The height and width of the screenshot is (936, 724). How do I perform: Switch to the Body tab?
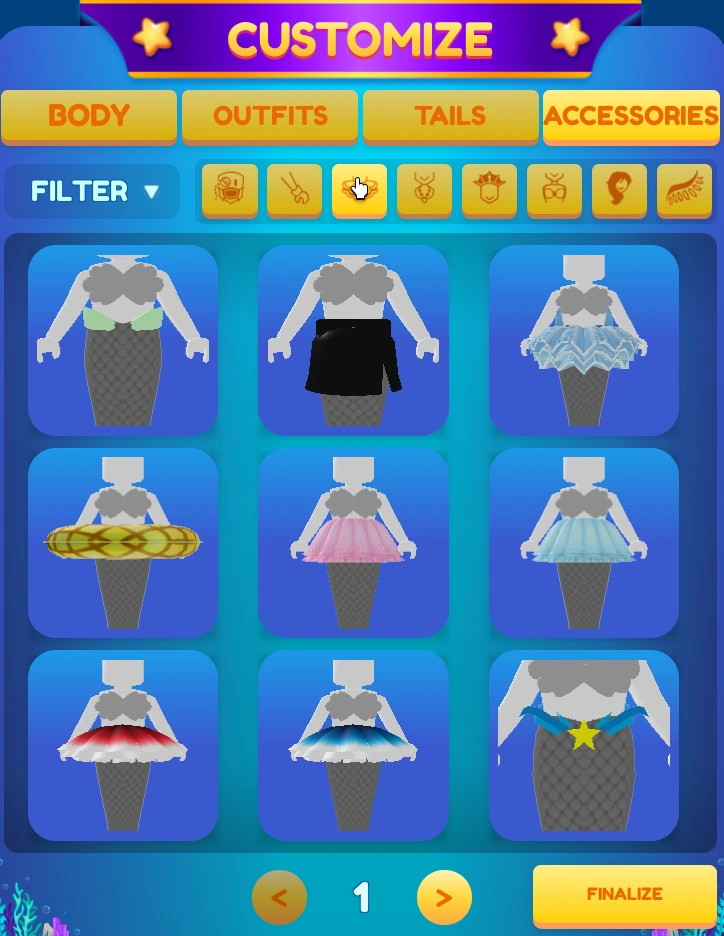point(89,116)
